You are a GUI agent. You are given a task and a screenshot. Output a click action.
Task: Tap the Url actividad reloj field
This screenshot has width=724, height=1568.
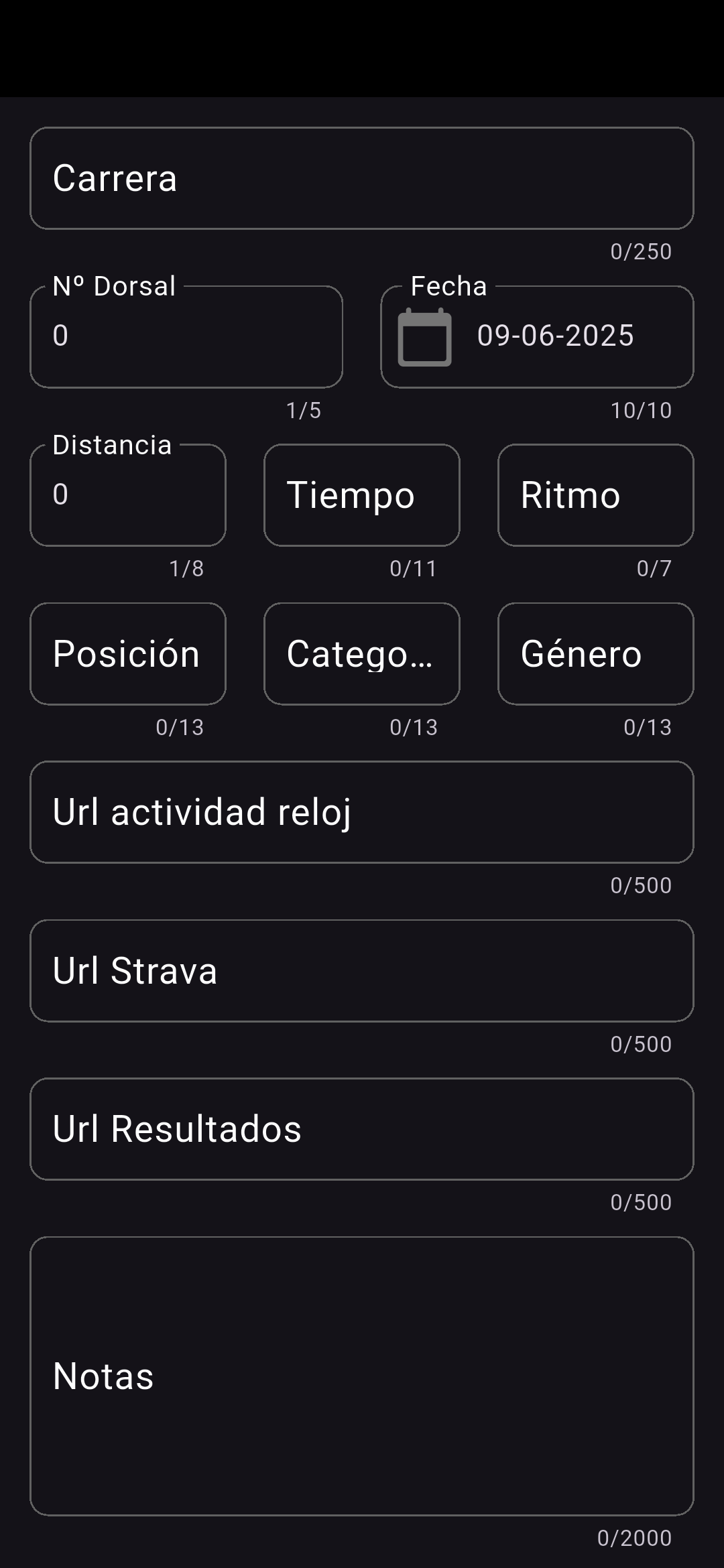click(362, 812)
